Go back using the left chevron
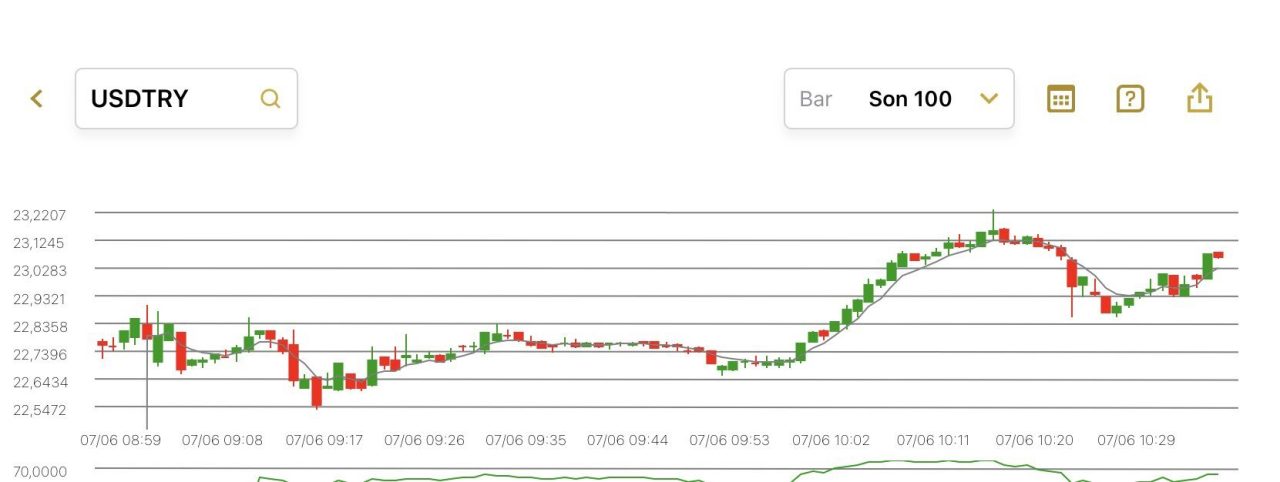The width and height of the screenshot is (1280, 482). pyautogui.click(x=37, y=98)
